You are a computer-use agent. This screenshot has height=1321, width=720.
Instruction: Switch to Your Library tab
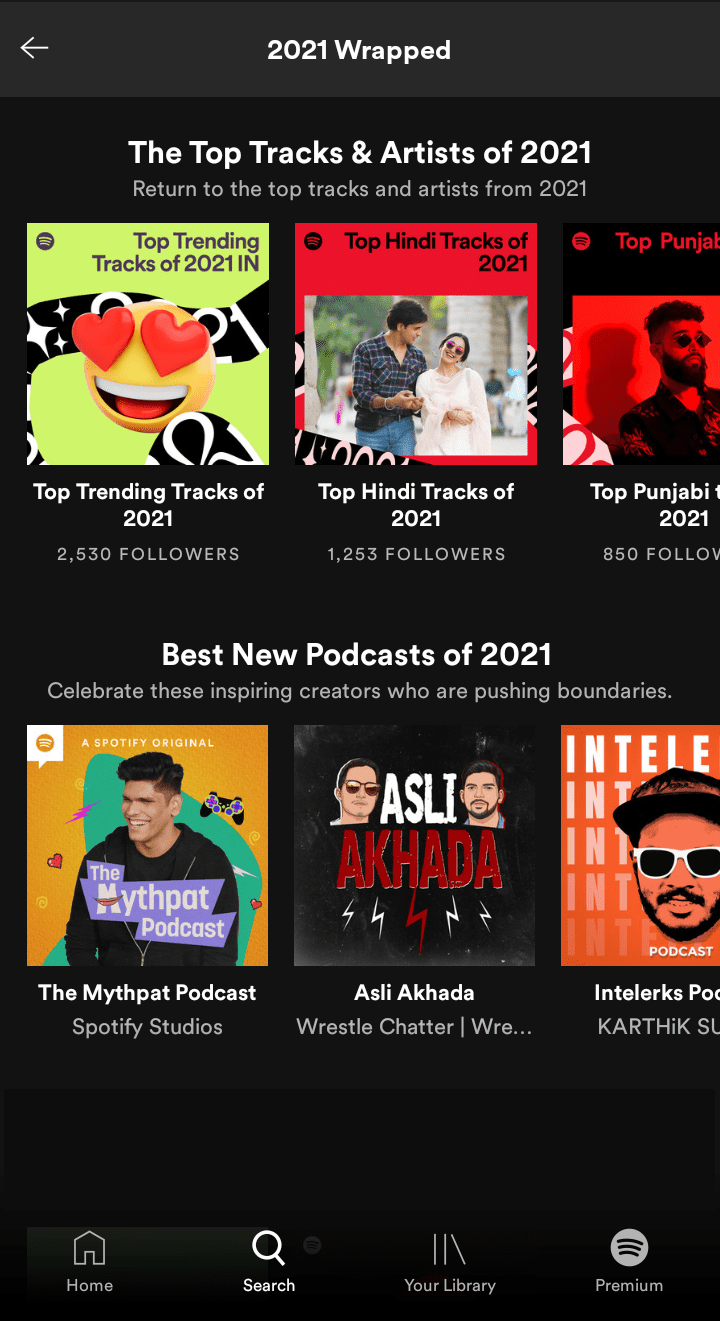[x=449, y=1261]
